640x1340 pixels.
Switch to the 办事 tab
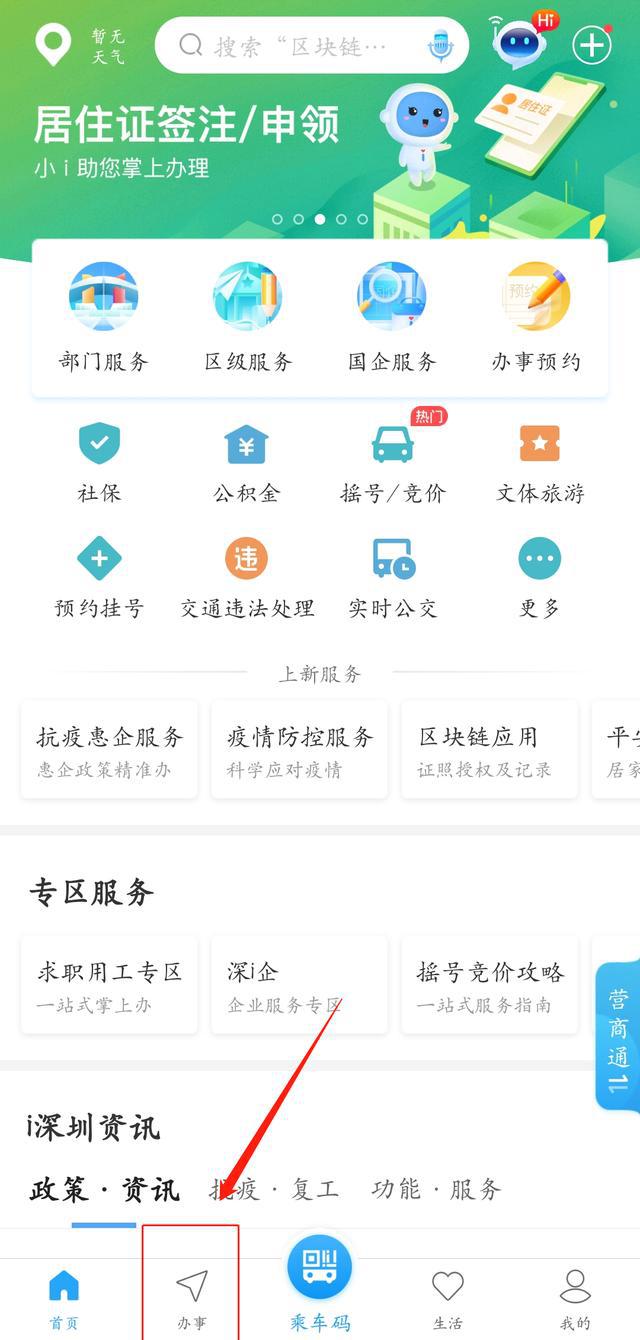[192, 1298]
